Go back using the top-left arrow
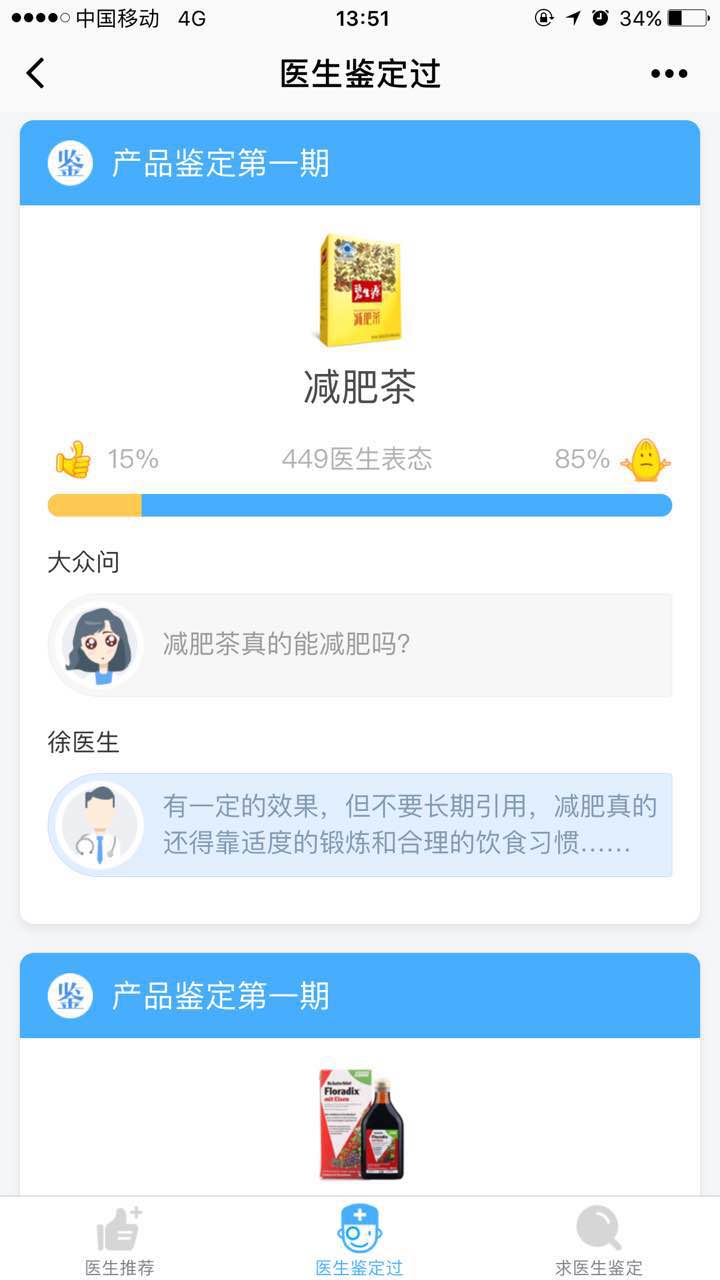Screen dimensions: 720x1280 36,73
